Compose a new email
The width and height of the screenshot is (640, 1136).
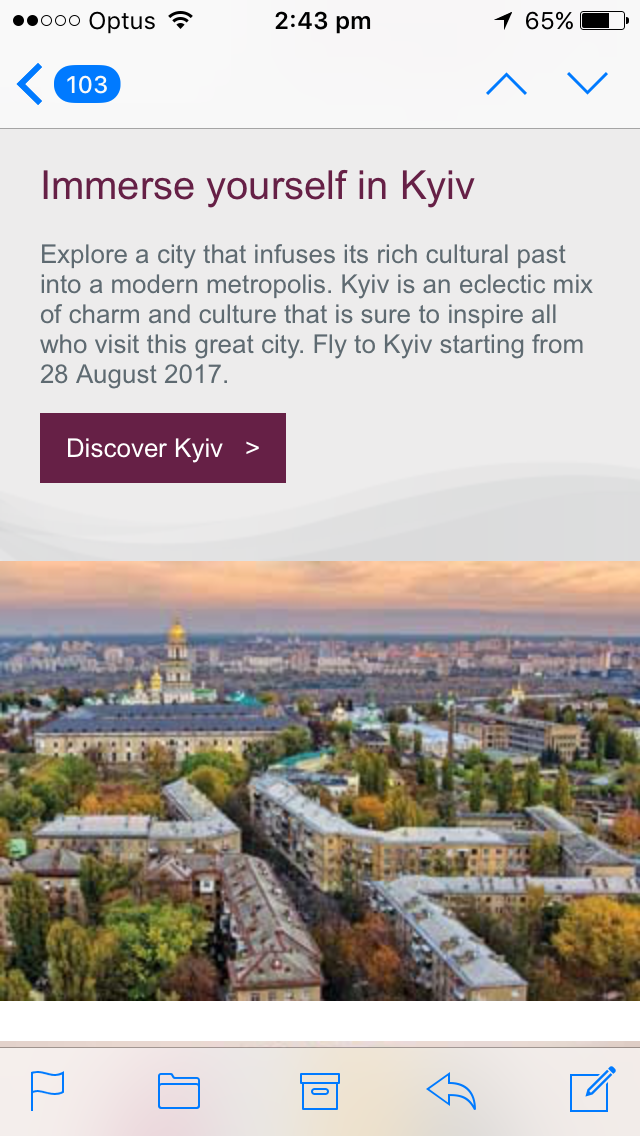(x=592, y=1091)
